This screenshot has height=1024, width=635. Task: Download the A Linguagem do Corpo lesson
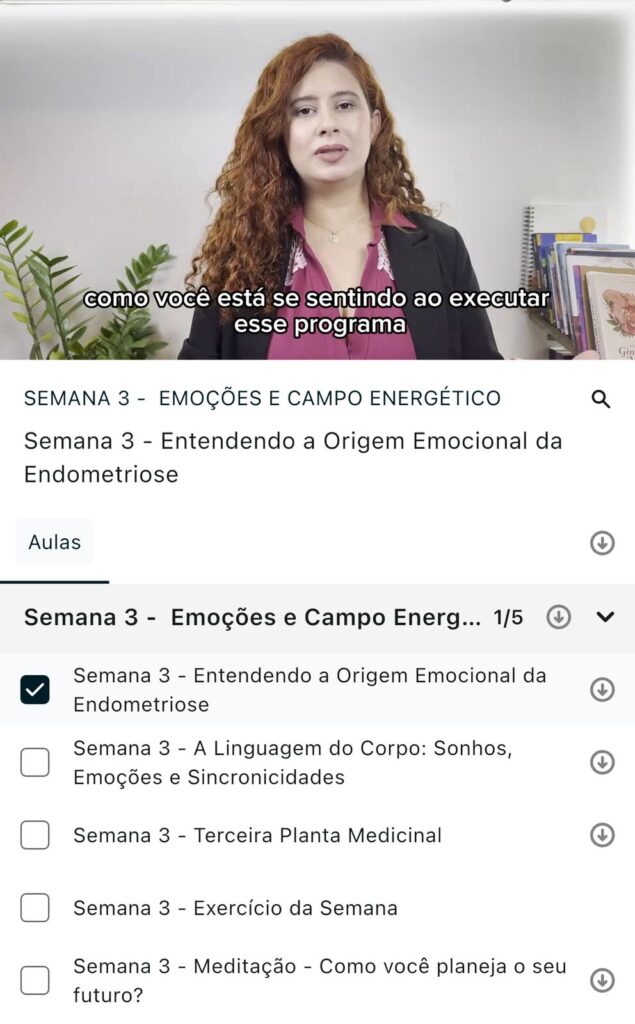tap(602, 762)
